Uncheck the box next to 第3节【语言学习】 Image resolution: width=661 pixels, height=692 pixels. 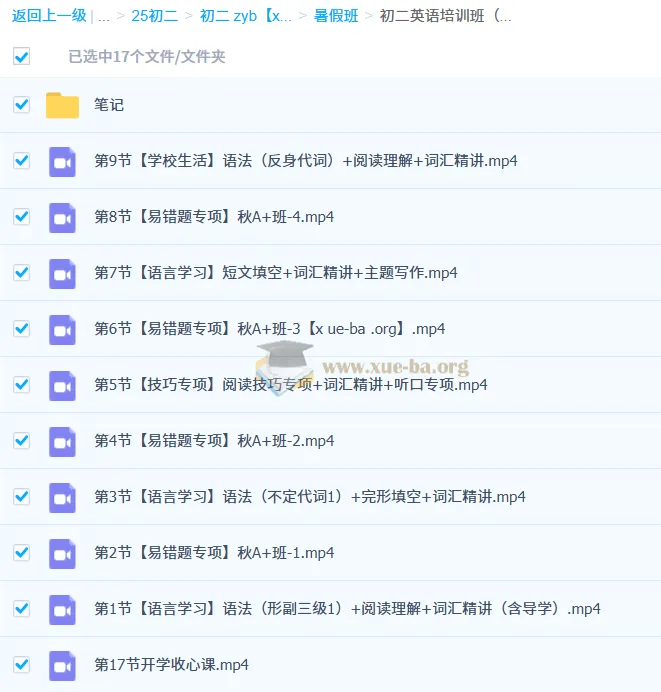[22, 496]
